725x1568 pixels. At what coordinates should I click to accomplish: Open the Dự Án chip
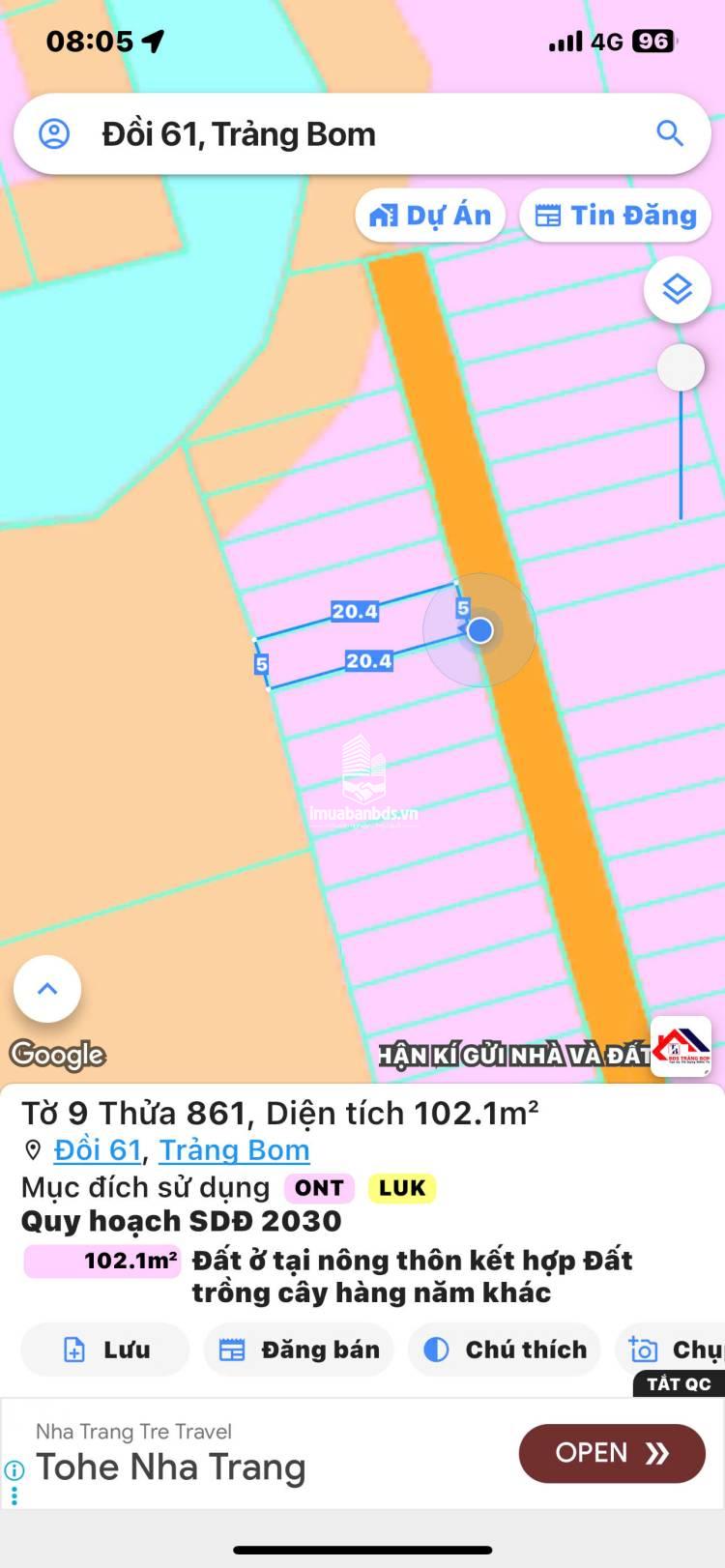click(x=430, y=215)
